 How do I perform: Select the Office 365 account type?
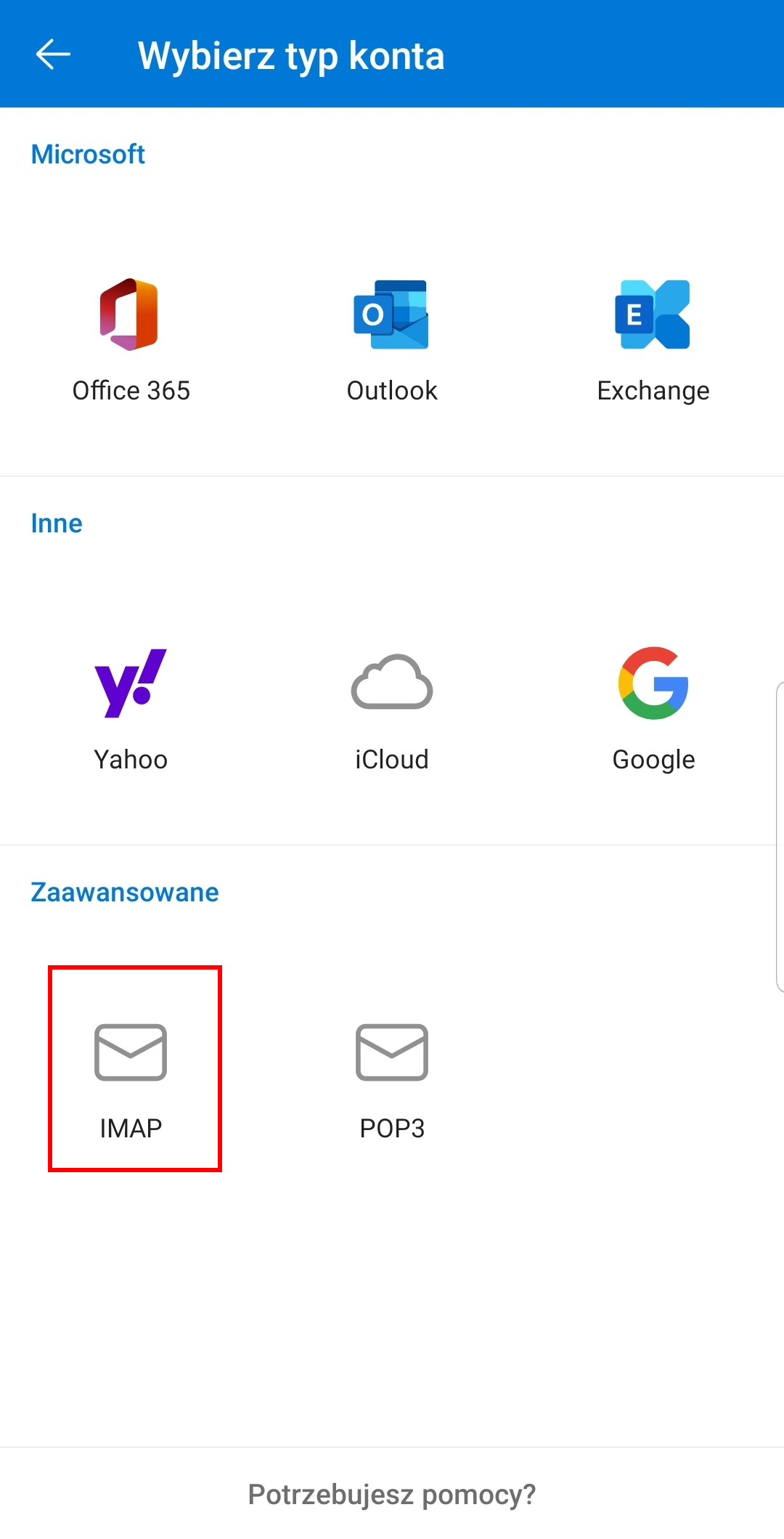(x=131, y=340)
